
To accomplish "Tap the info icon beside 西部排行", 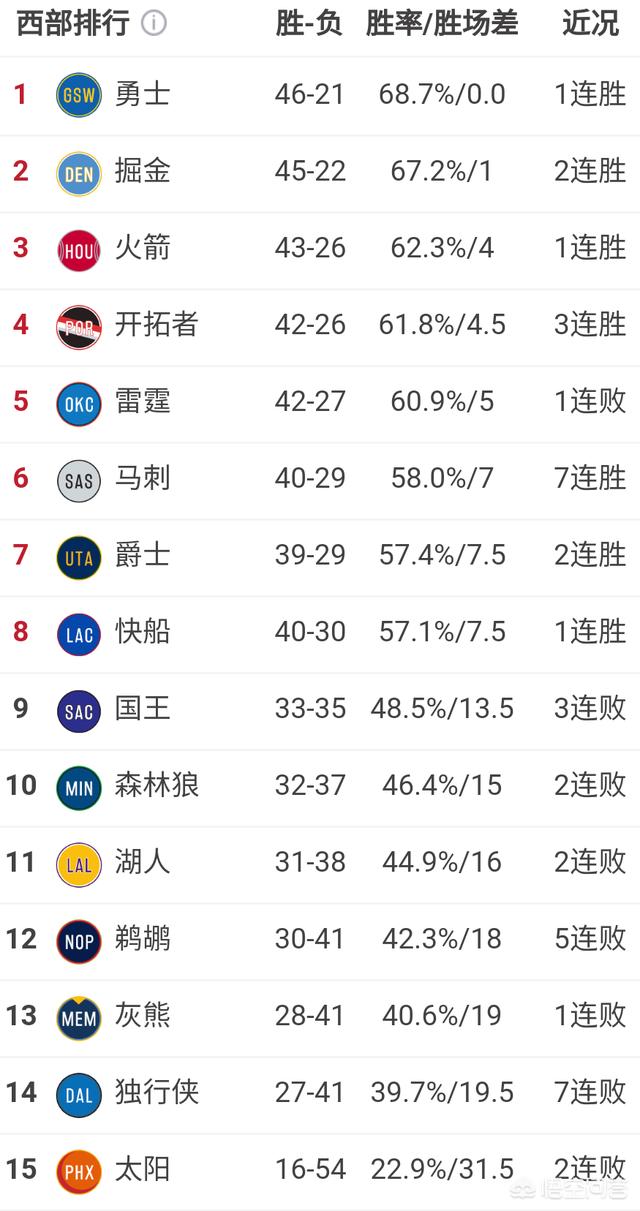I will [153, 23].
